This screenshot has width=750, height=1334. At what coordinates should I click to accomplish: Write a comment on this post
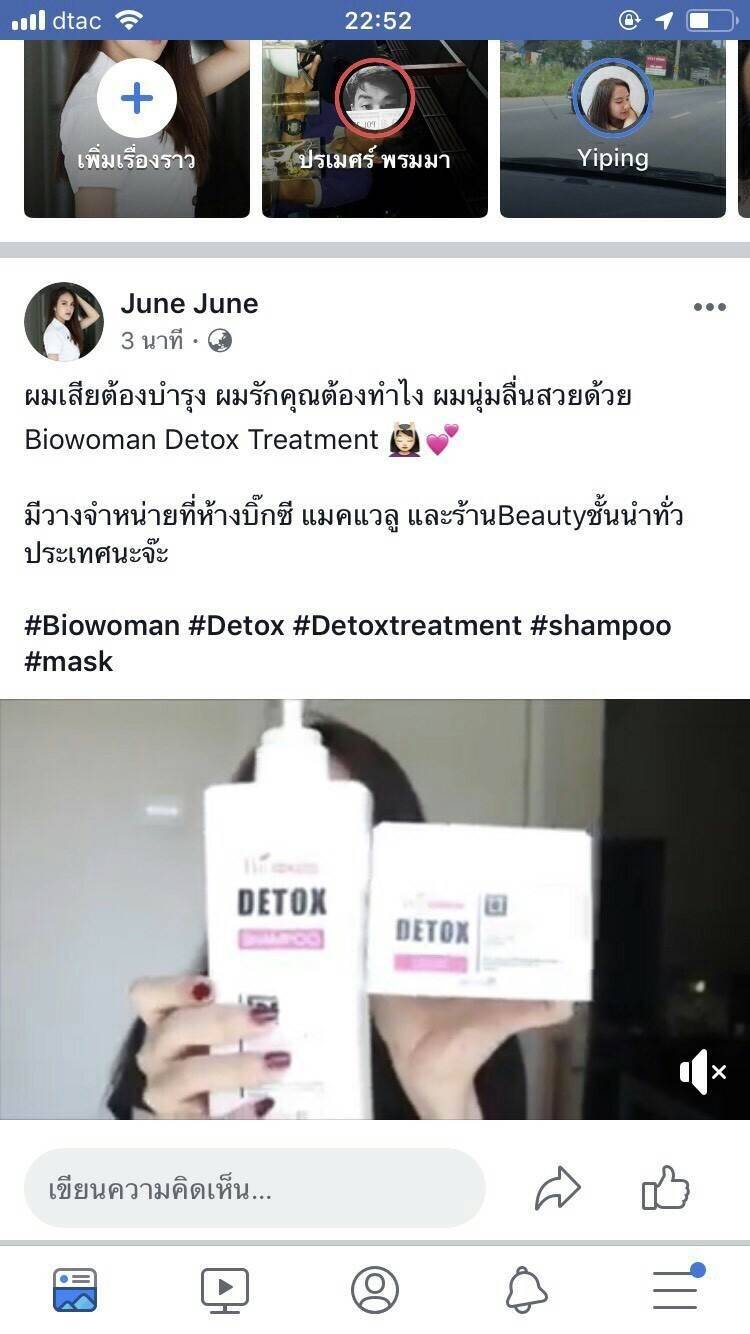[x=254, y=1189]
